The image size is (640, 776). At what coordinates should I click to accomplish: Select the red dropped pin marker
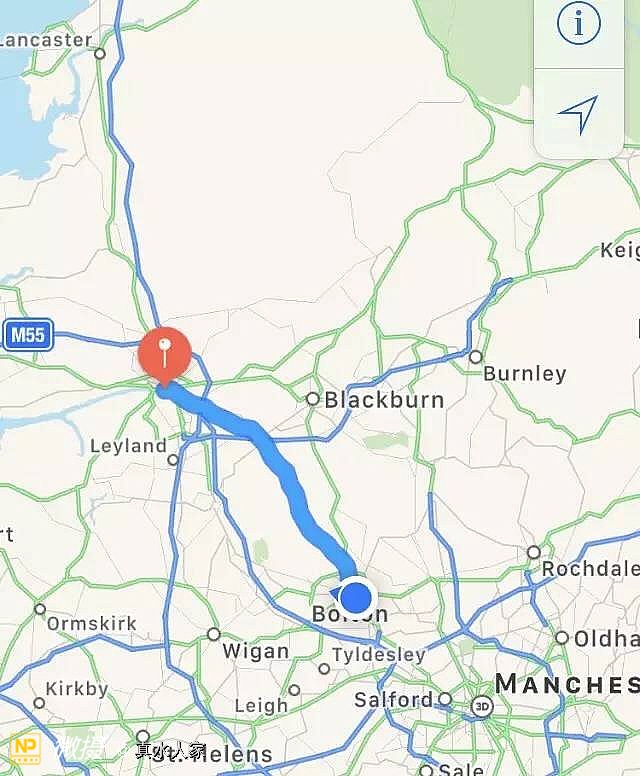(165, 354)
